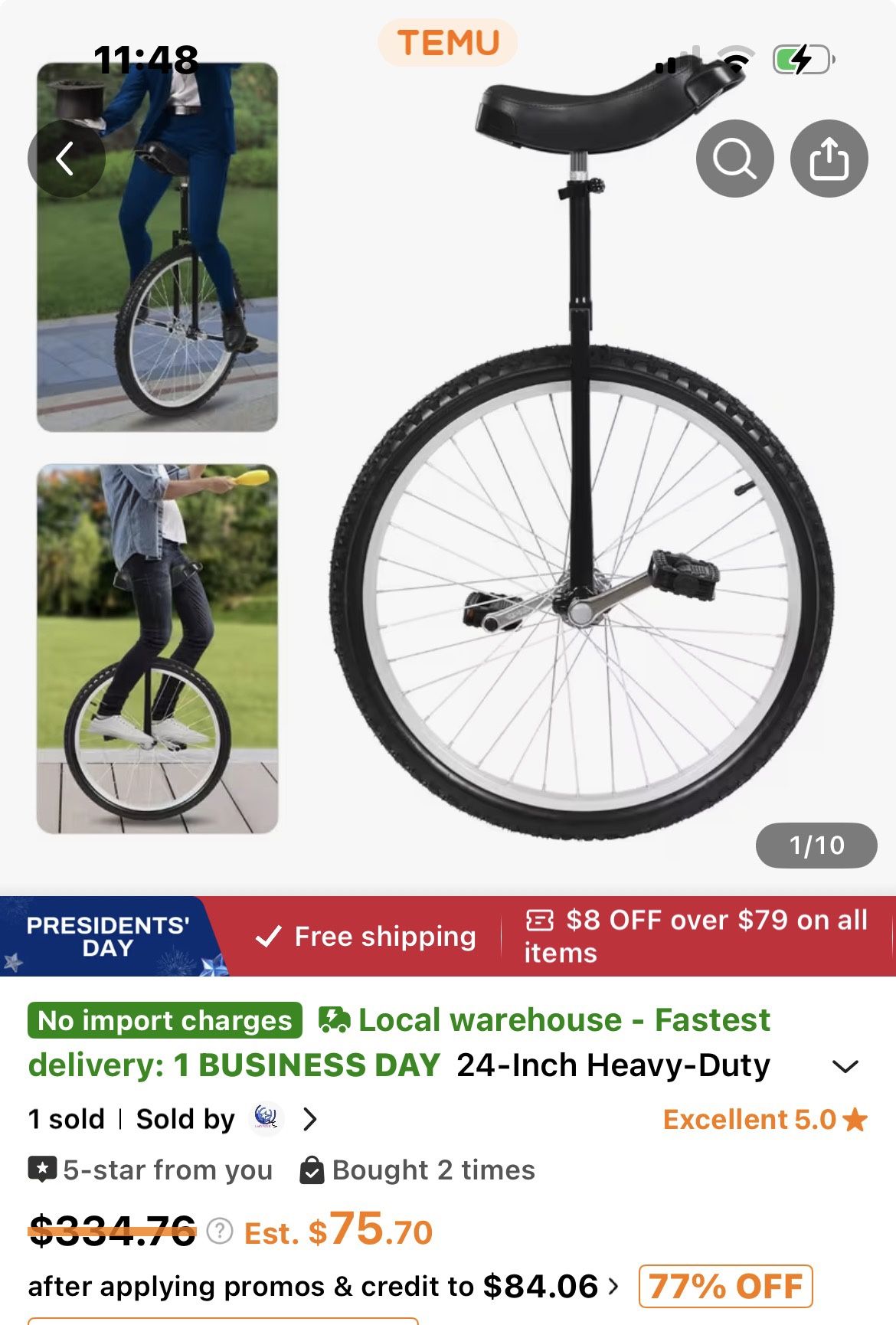This screenshot has height=1325, width=896.
Task: Open the Excellent 5.0 rating reviews
Action: click(764, 1119)
